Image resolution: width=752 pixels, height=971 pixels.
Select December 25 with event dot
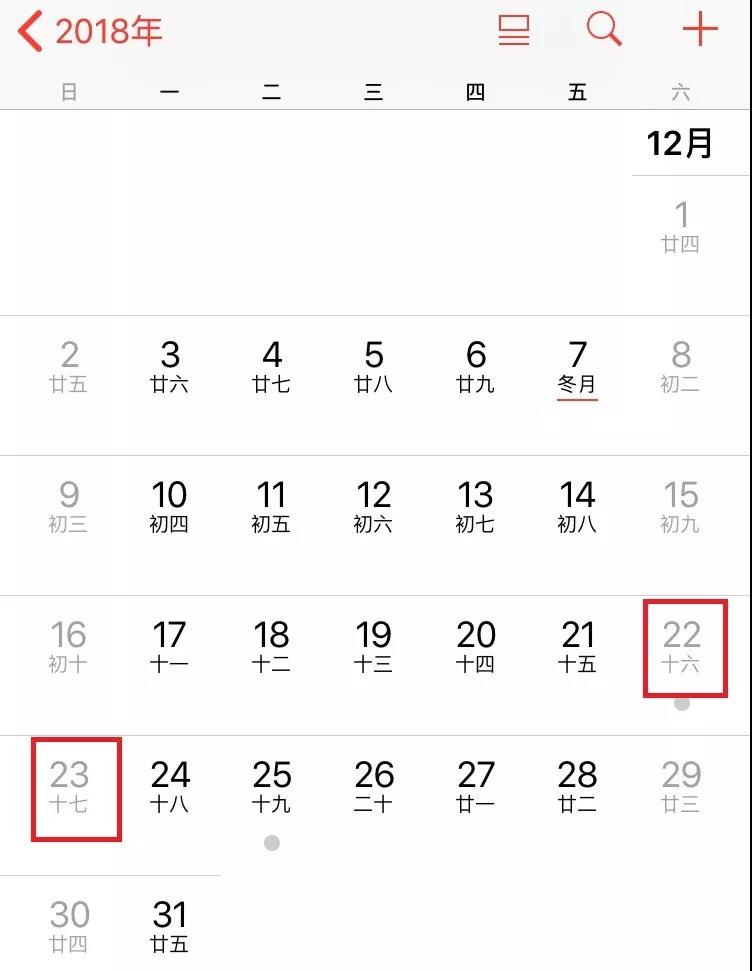[x=271, y=786]
